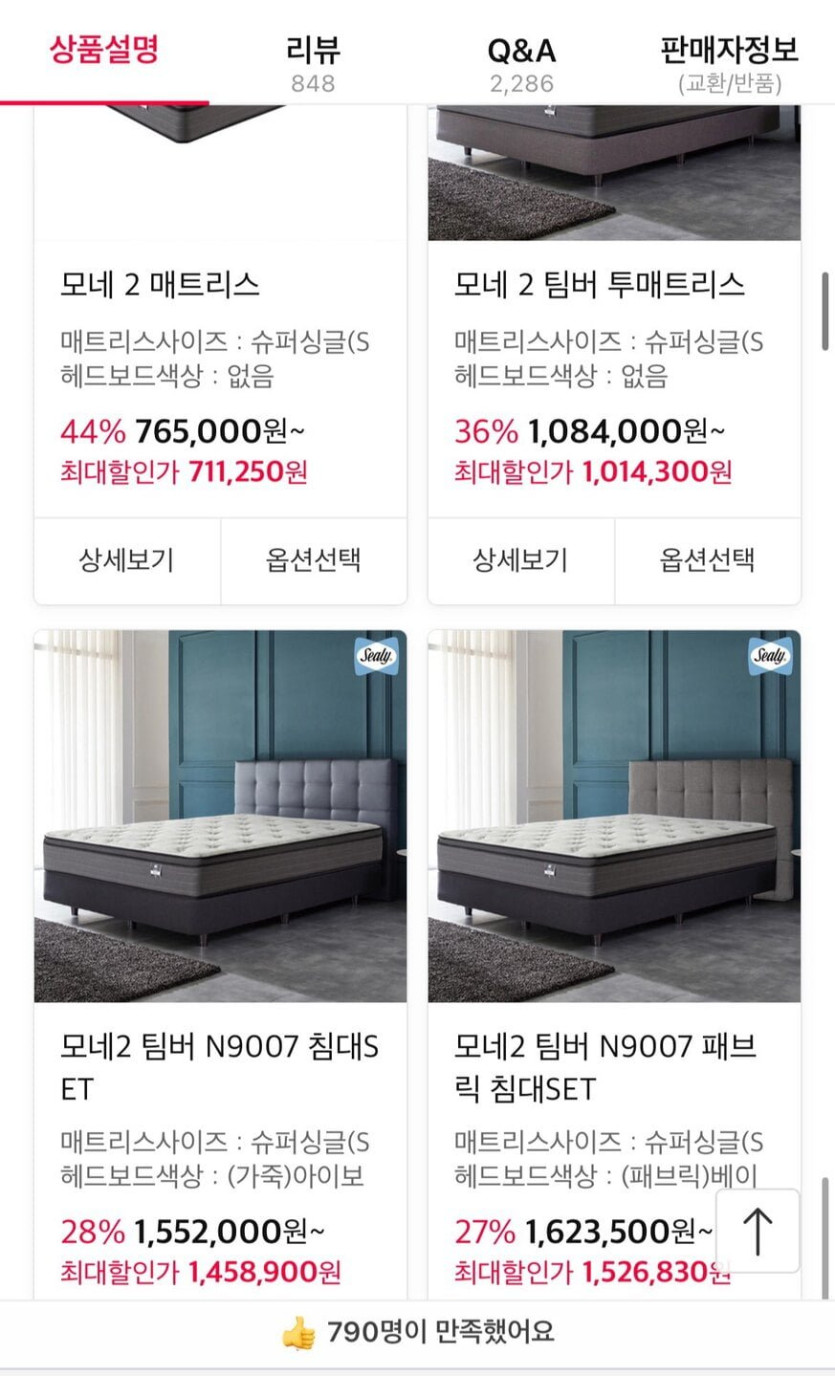Select the 상품설명 tab
The image size is (835, 1376).
coord(104,50)
